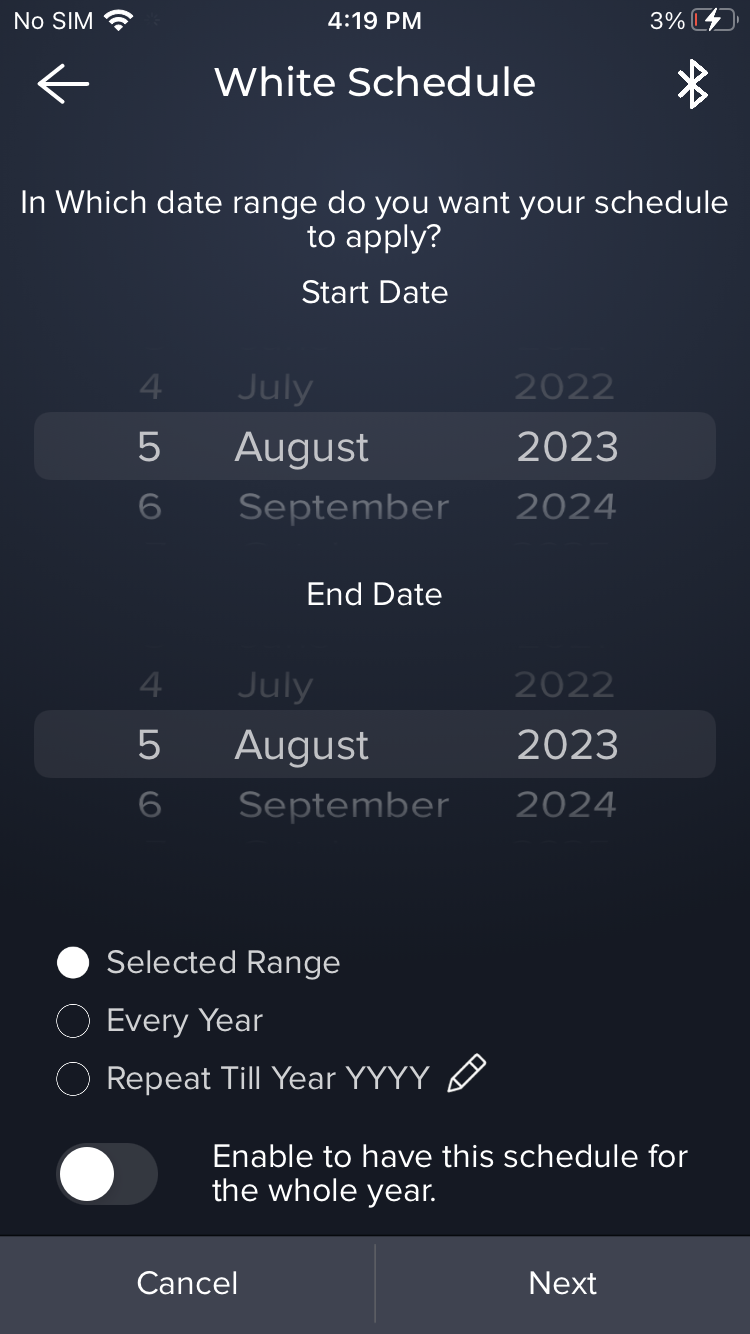The height and width of the screenshot is (1334, 750).
Task: Enable the whole year schedule switch
Action: [107, 1174]
